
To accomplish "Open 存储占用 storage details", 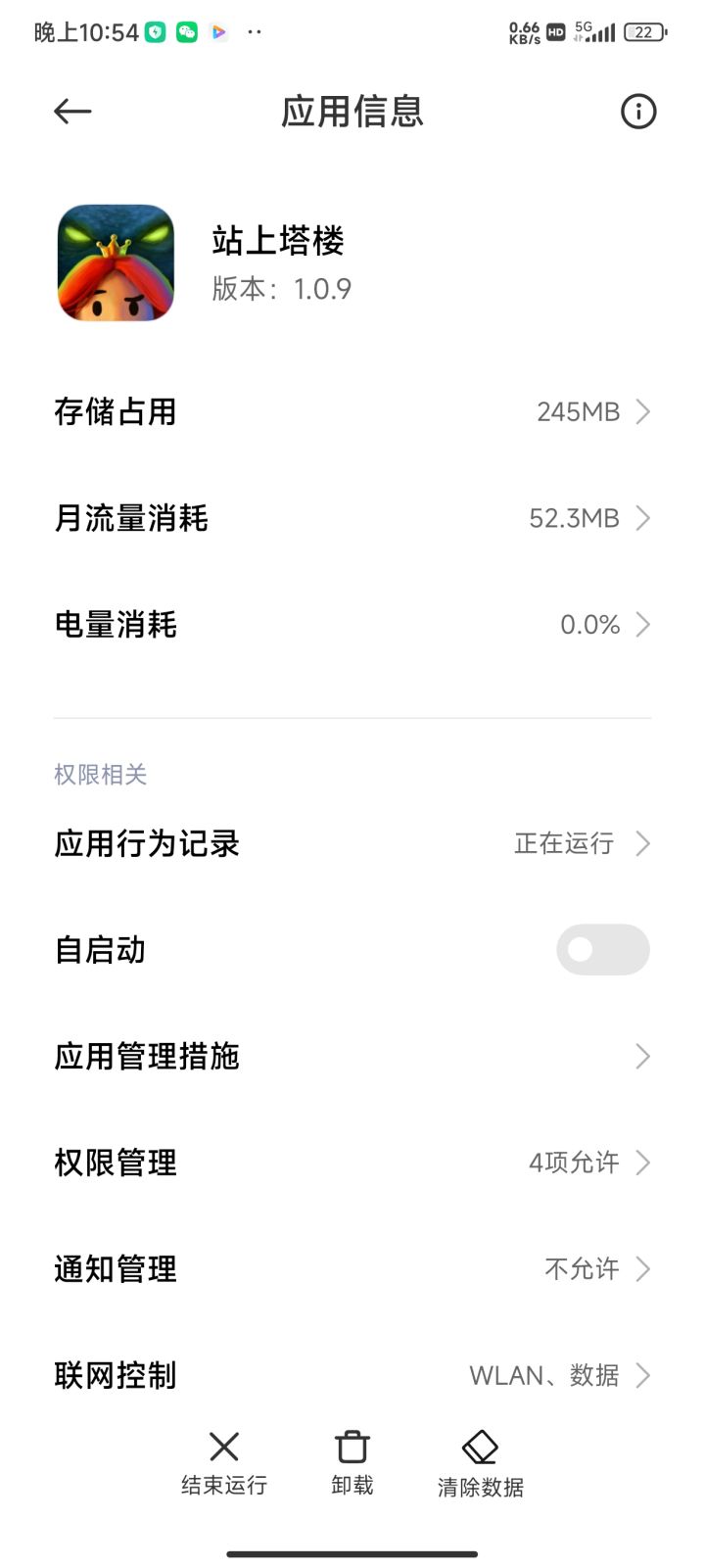I will point(352,411).
